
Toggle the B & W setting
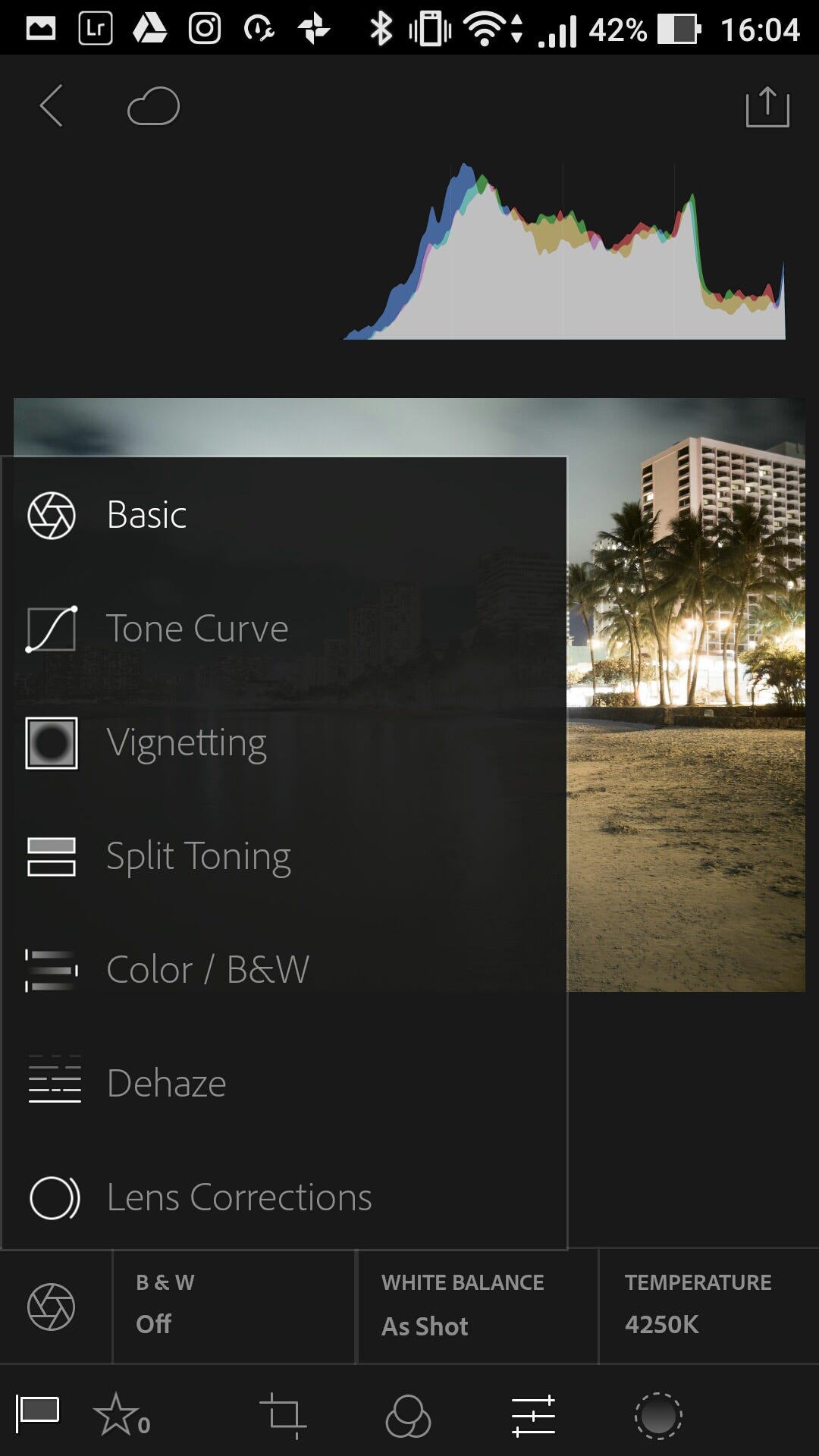pos(234,1306)
